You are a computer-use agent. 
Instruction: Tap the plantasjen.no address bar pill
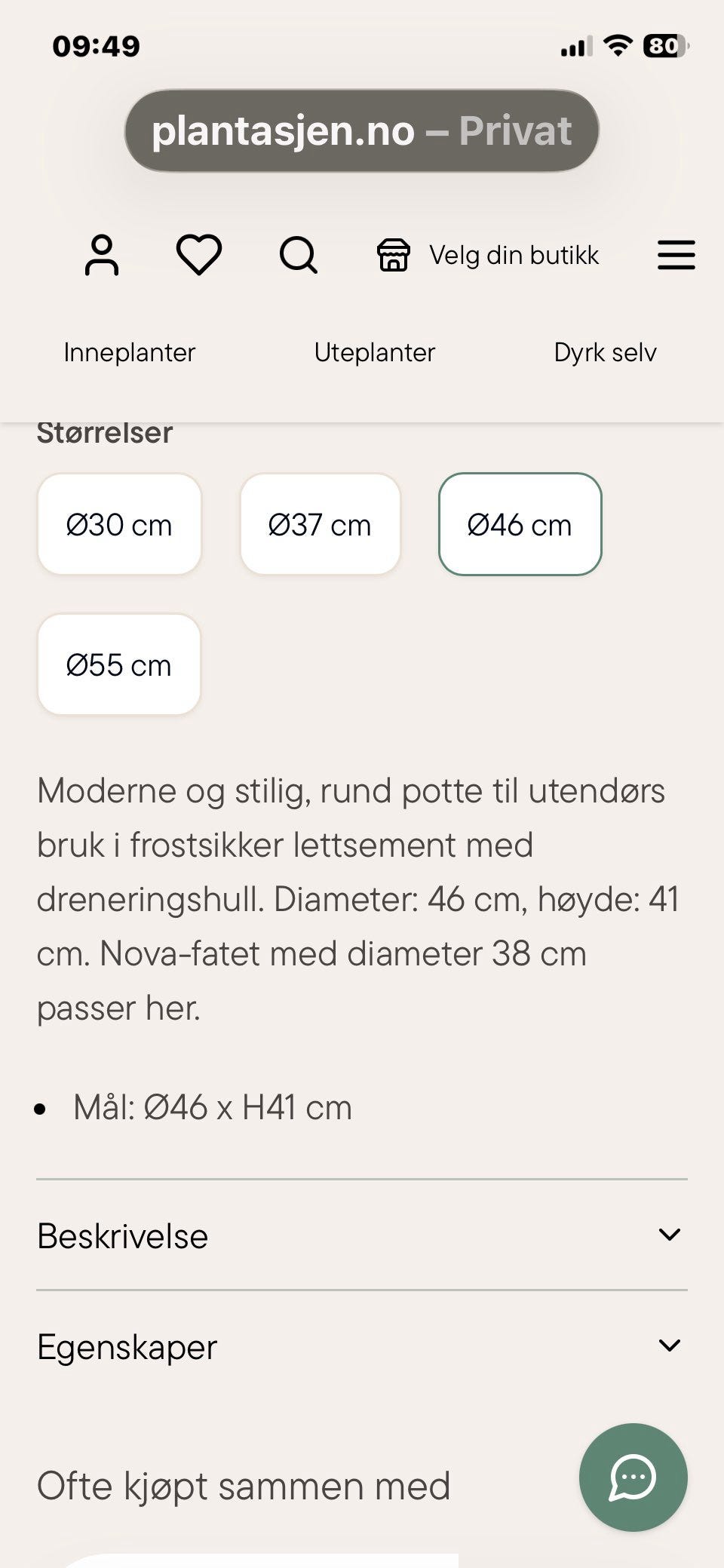pyautogui.click(x=362, y=130)
